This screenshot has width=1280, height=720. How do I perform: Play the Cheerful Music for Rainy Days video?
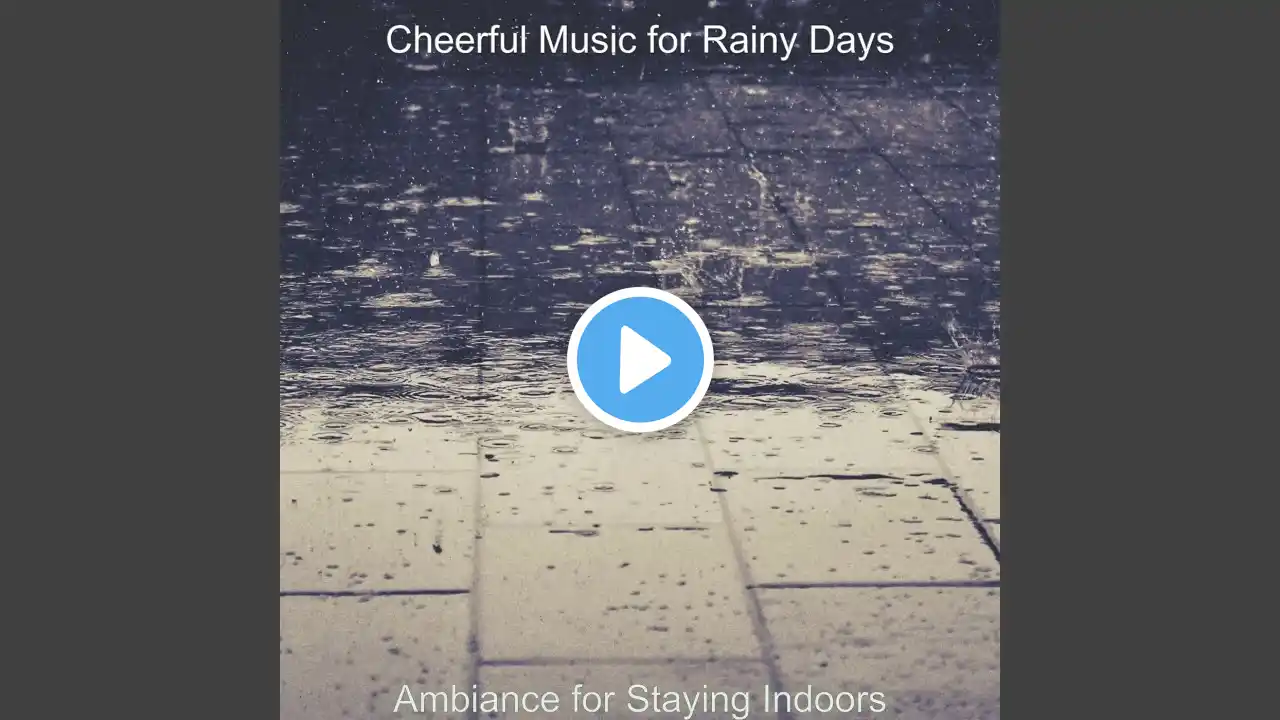tap(640, 360)
